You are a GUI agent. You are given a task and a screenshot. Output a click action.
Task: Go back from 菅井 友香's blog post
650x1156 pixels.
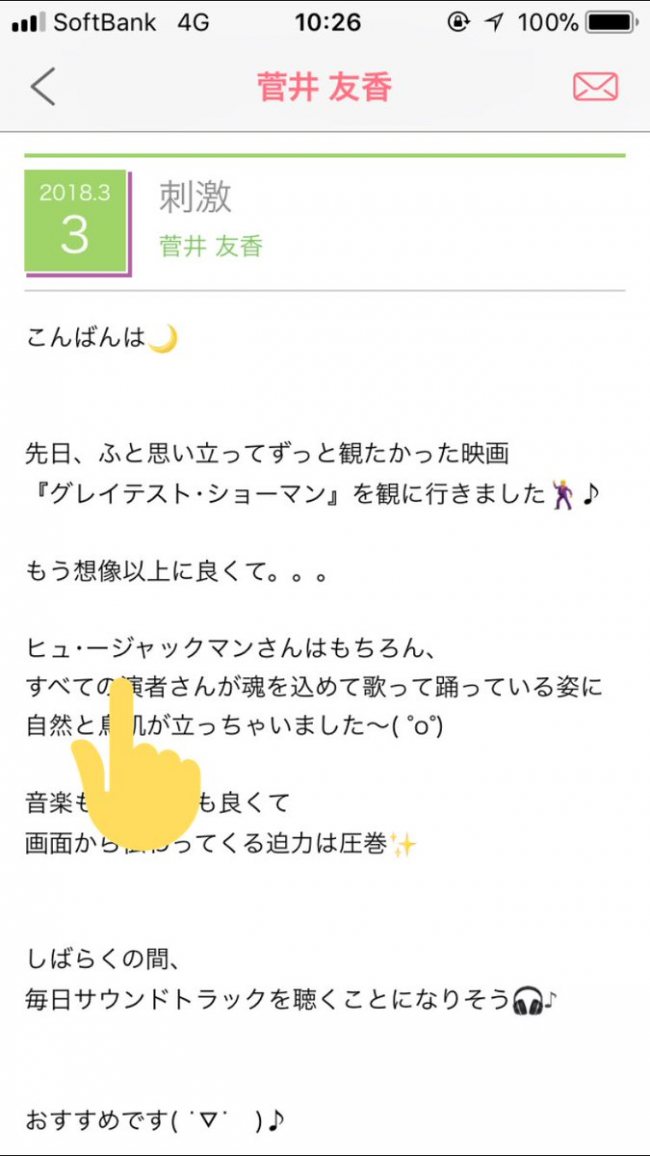43,87
